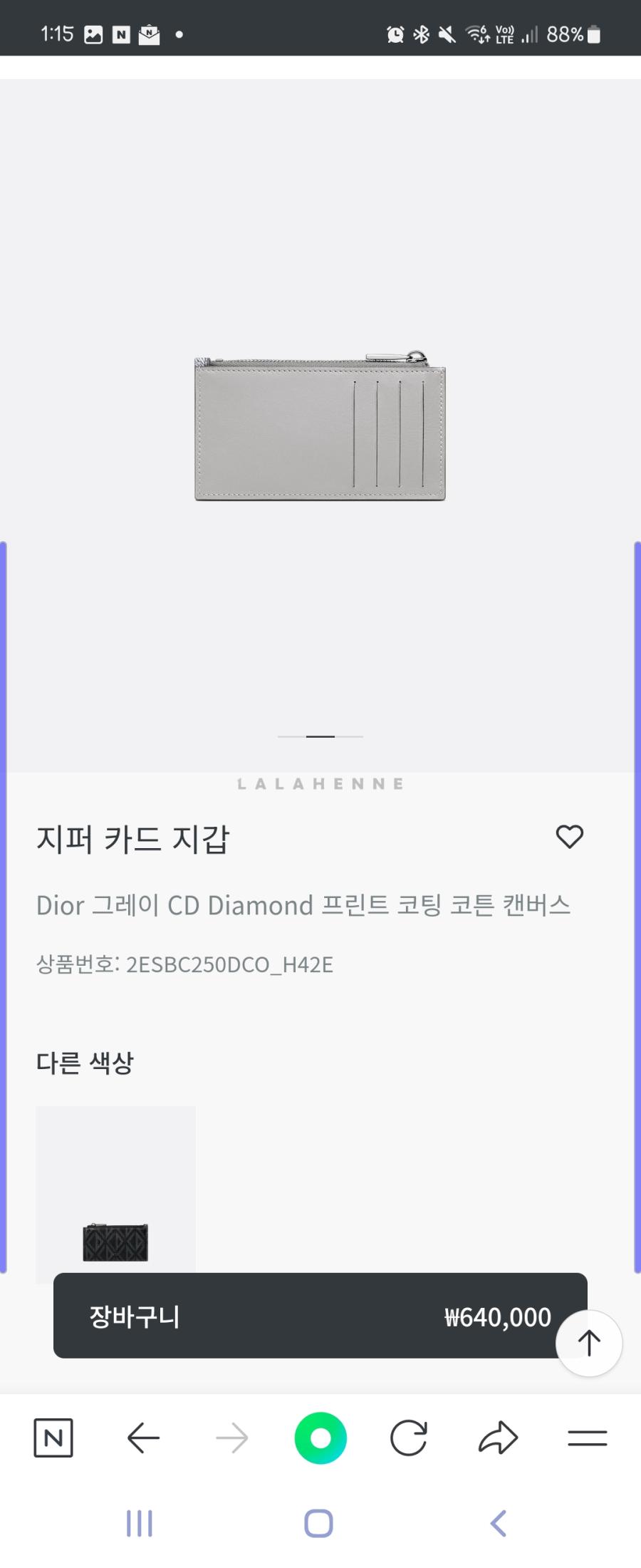Share this product page
The width and height of the screenshot is (641, 1568).
pos(498,1438)
